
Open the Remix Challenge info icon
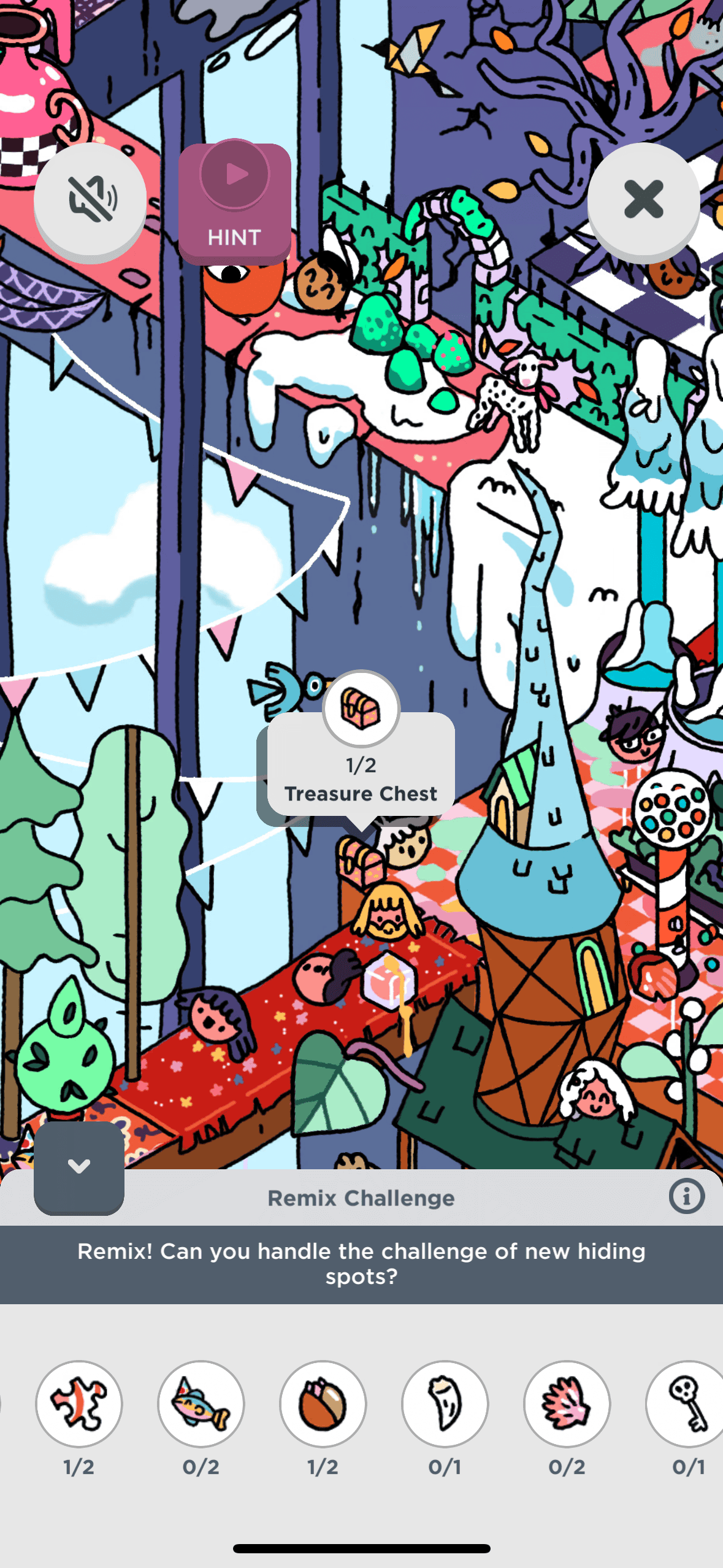pyautogui.click(x=686, y=1197)
